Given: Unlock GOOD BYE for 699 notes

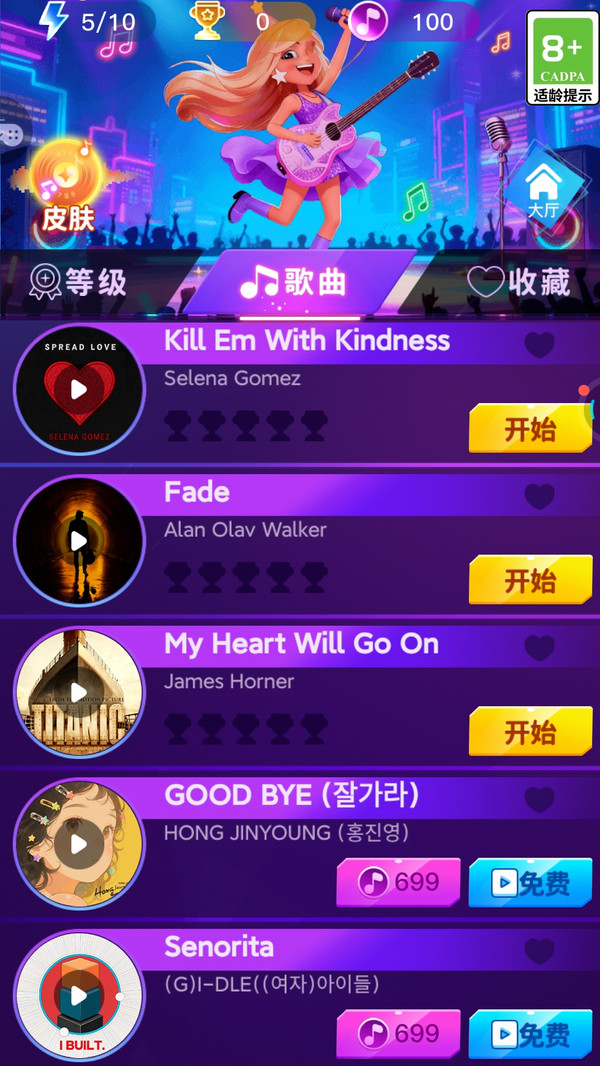Looking at the screenshot, I should click(x=399, y=882).
